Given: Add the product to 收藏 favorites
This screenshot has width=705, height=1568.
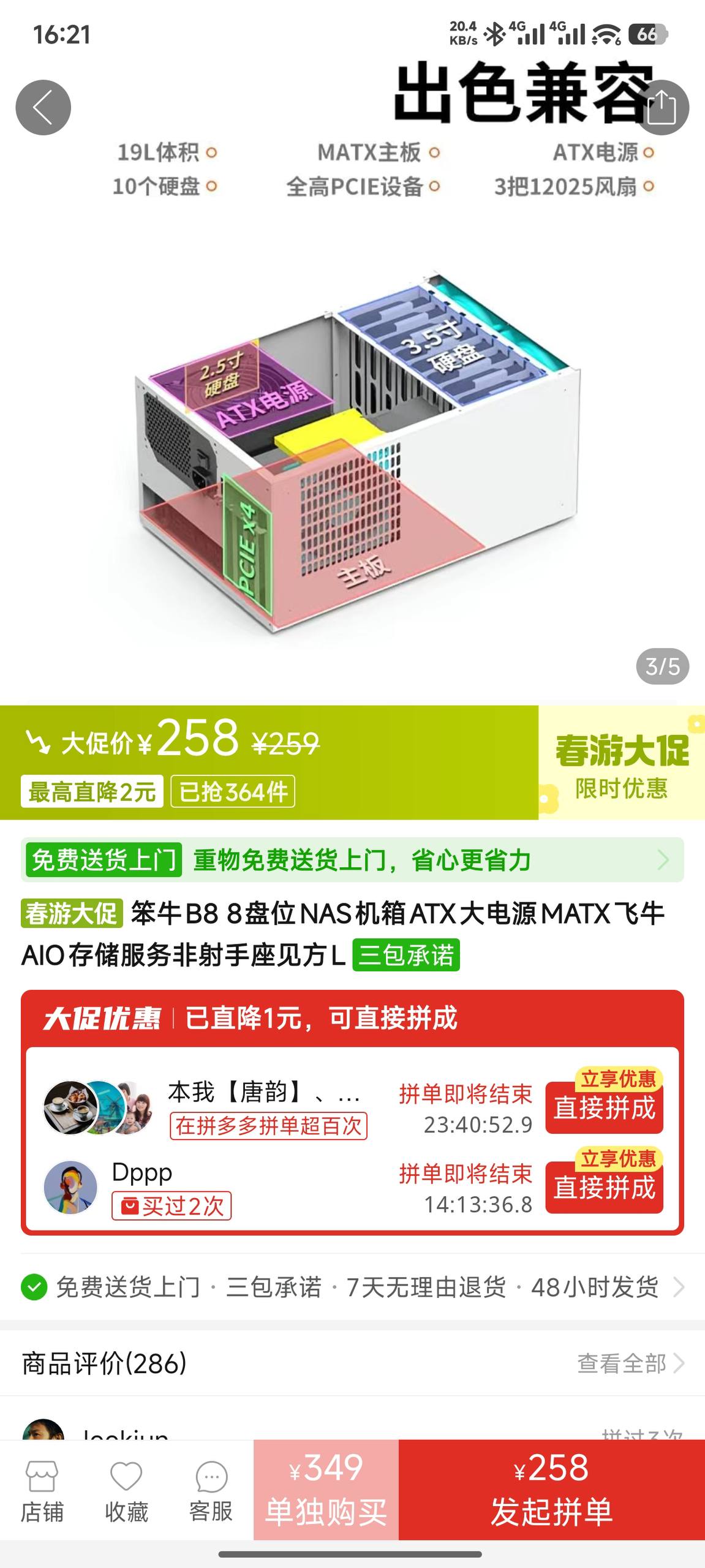Looking at the screenshot, I should pyautogui.click(x=126, y=1491).
